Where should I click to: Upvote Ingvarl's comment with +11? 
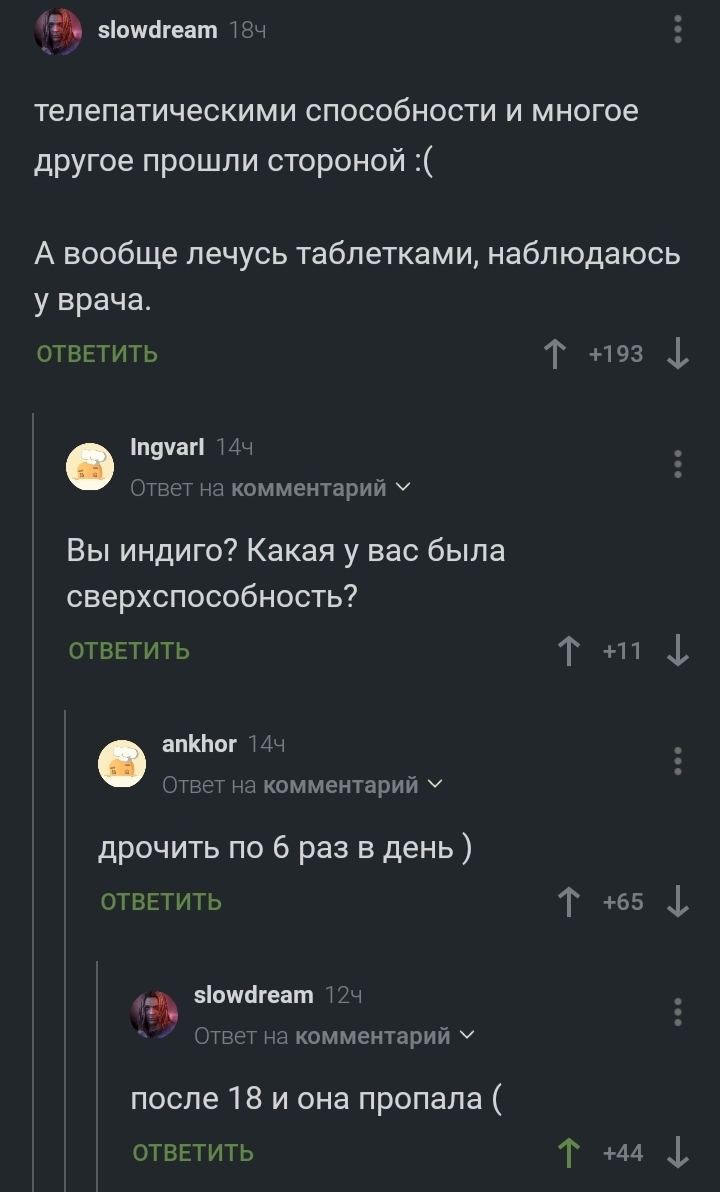coord(569,651)
